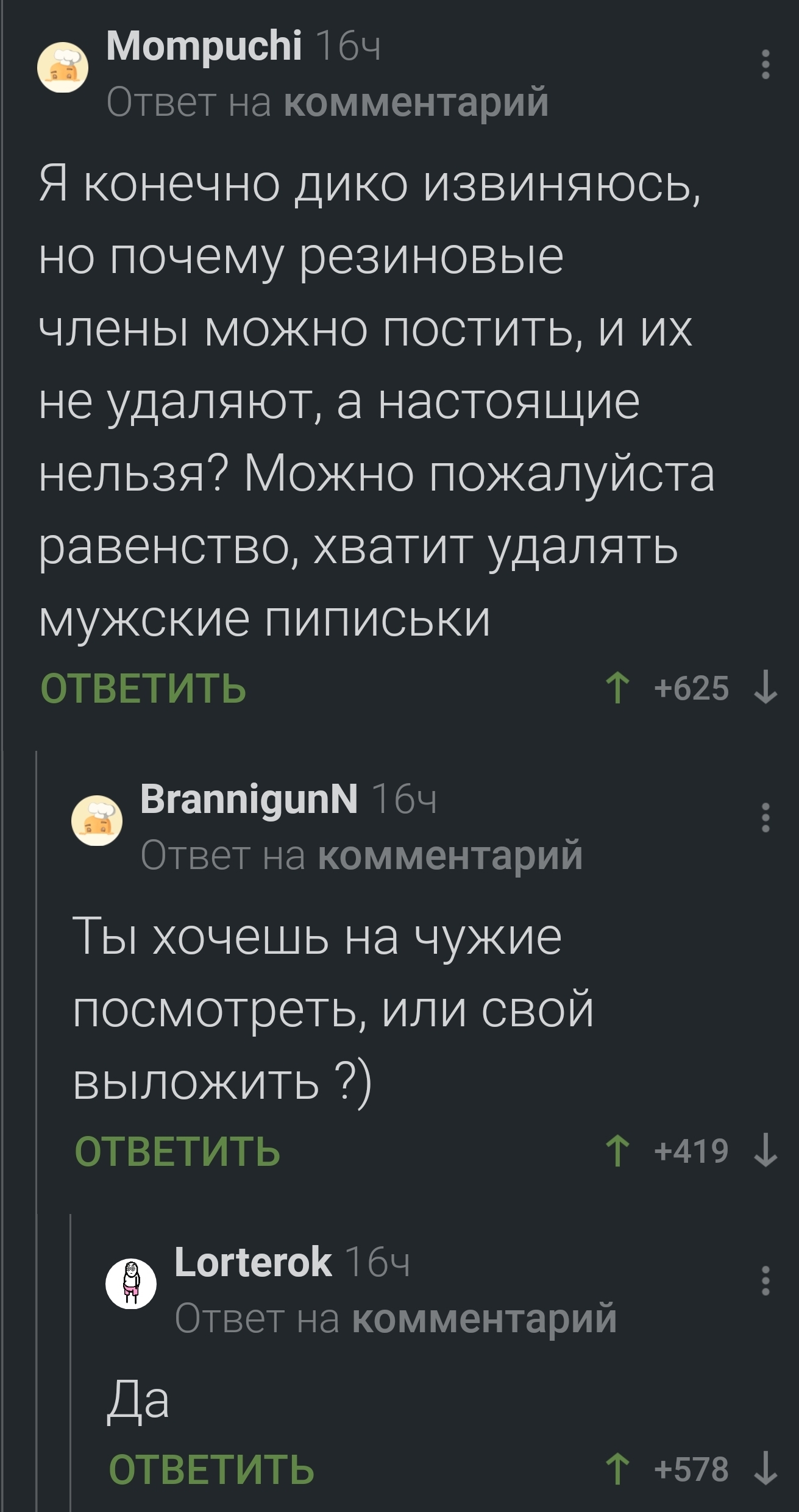Open overflow menu on BrannigunN's comment
The height and width of the screenshot is (1512, 799).
[766, 818]
